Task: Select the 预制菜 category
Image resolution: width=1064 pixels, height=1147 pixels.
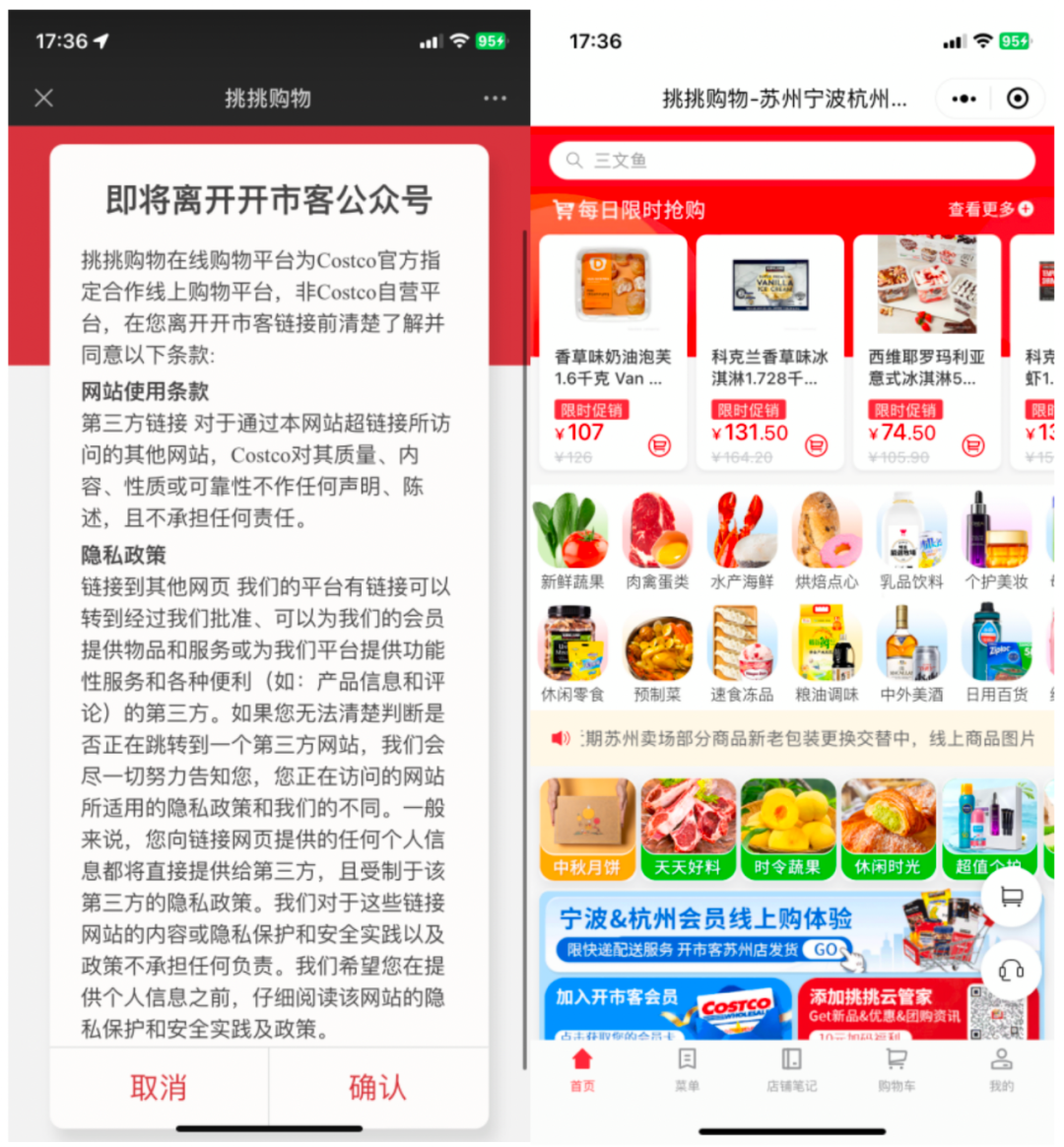Action: [x=657, y=654]
